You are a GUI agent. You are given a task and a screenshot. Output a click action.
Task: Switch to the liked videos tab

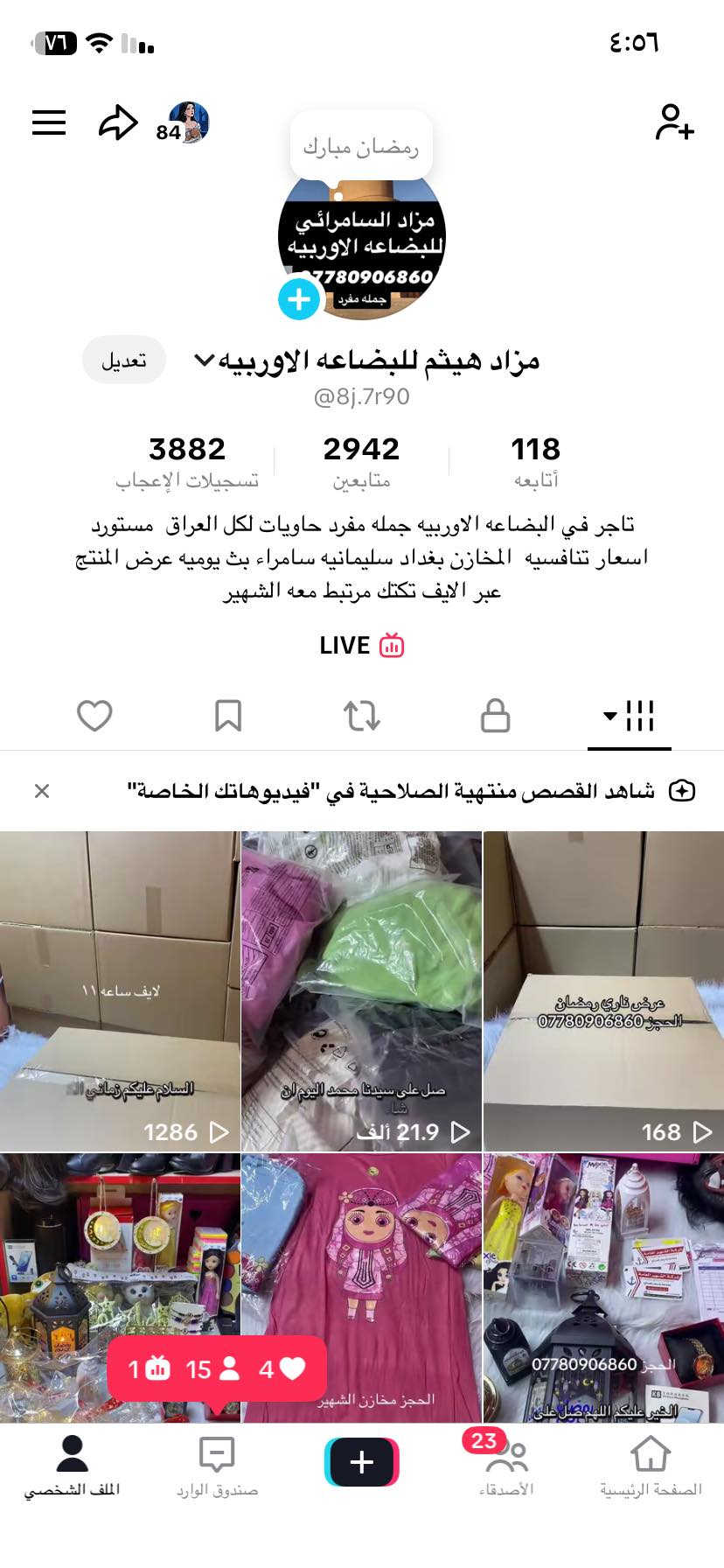point(94,716)
